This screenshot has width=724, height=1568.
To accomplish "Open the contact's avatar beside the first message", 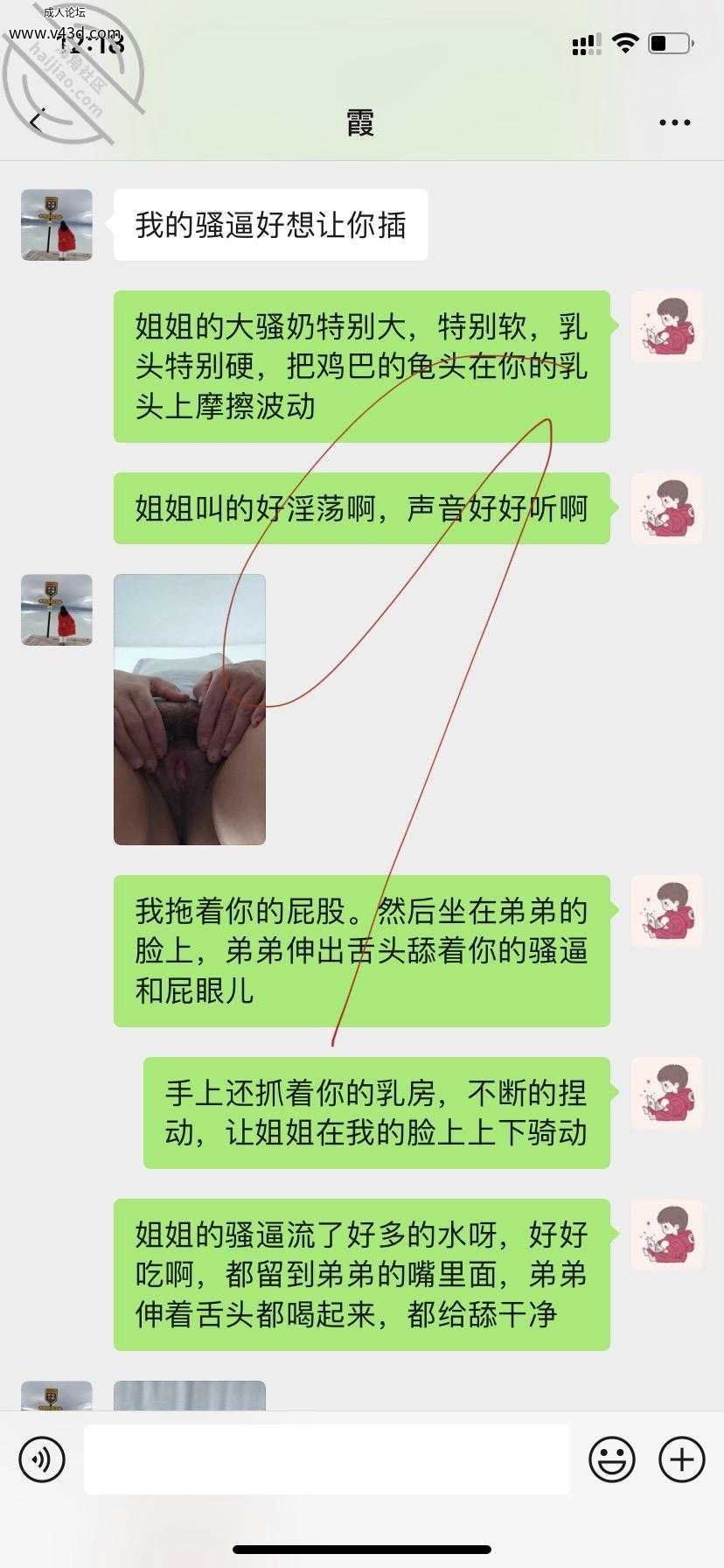I will 57,225.
